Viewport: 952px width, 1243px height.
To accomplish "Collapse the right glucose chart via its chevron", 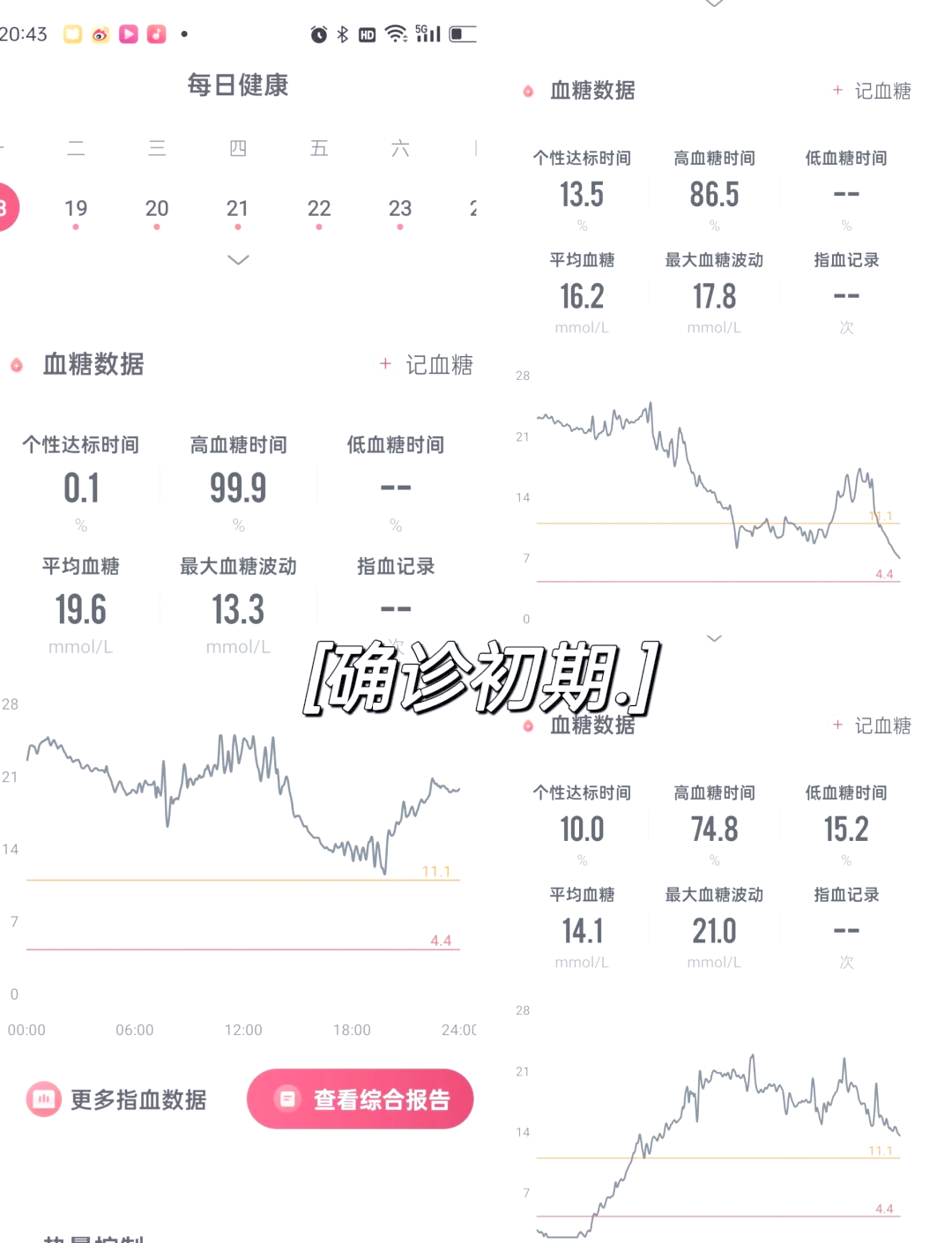I will pyautogui.click(x=713, y=637).
